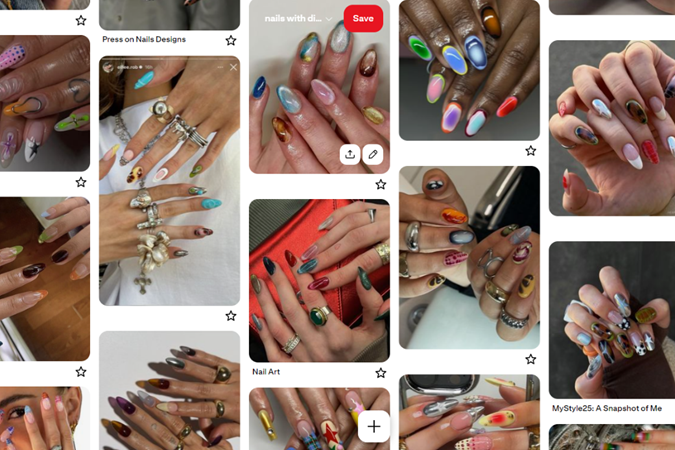Open the Nail Art pin
Screen dimensions: 675x450
click(x=266, y=371)
